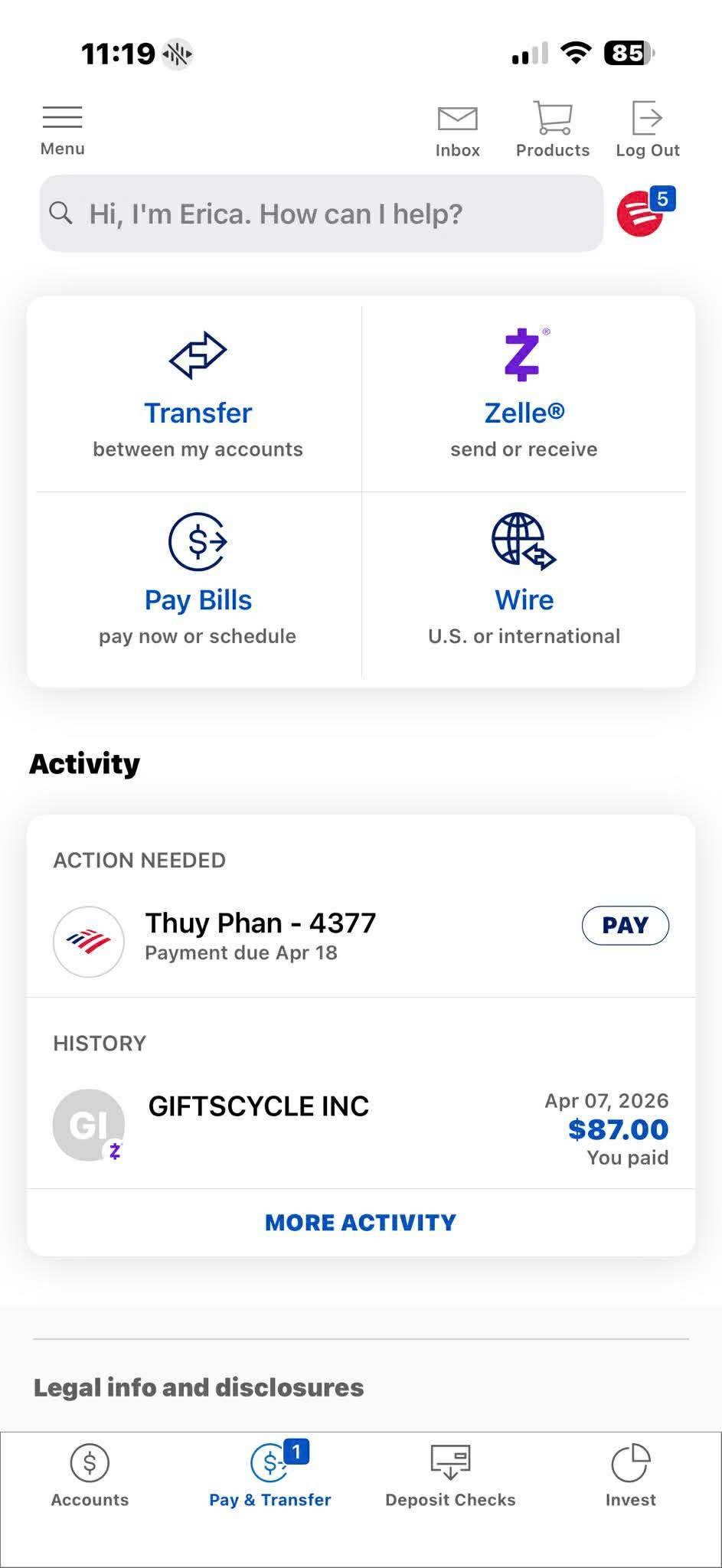This screenshot has height=1568, width=722.
Task: Go to Deposit Checks tab
Action: (x=450, y=1476)
